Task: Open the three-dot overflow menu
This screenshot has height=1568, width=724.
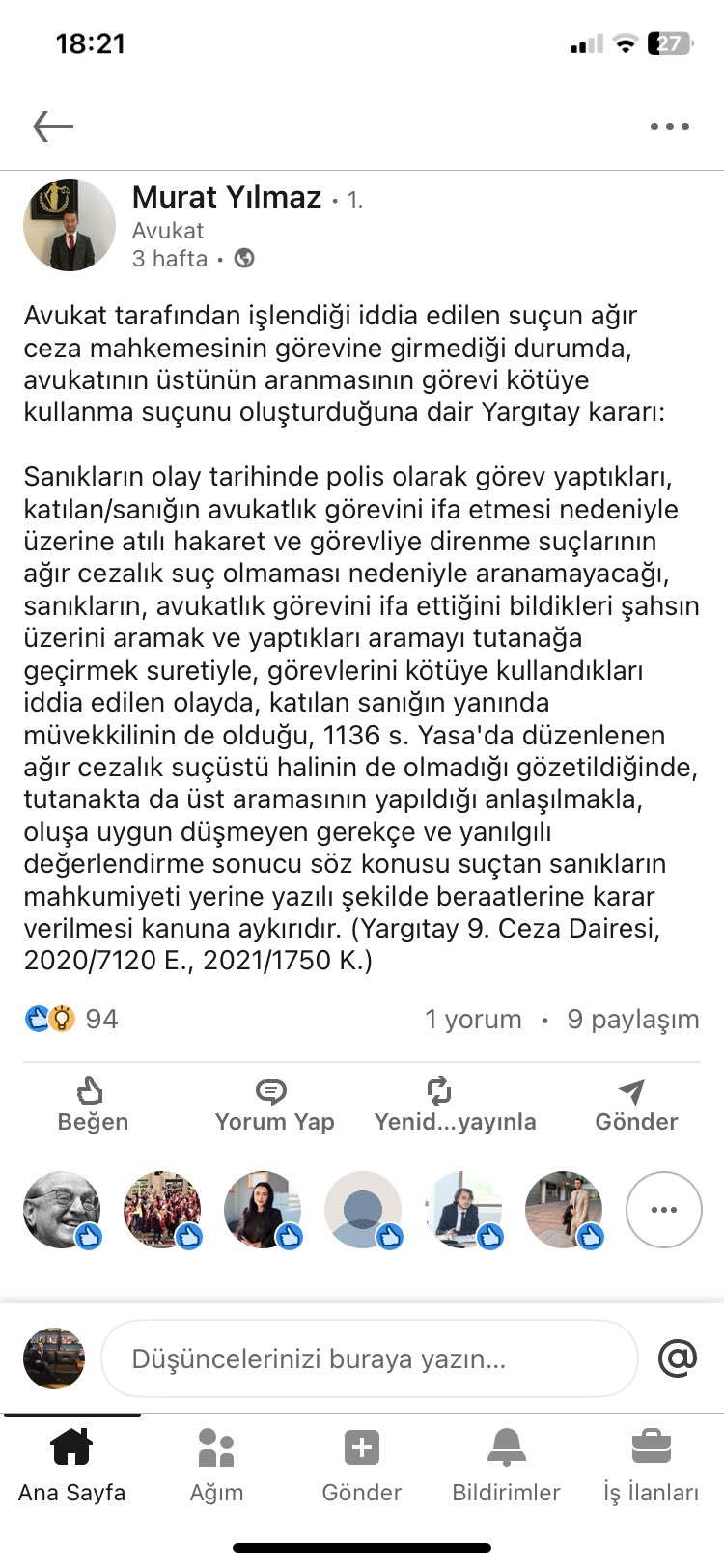Action: coord(669,126)
